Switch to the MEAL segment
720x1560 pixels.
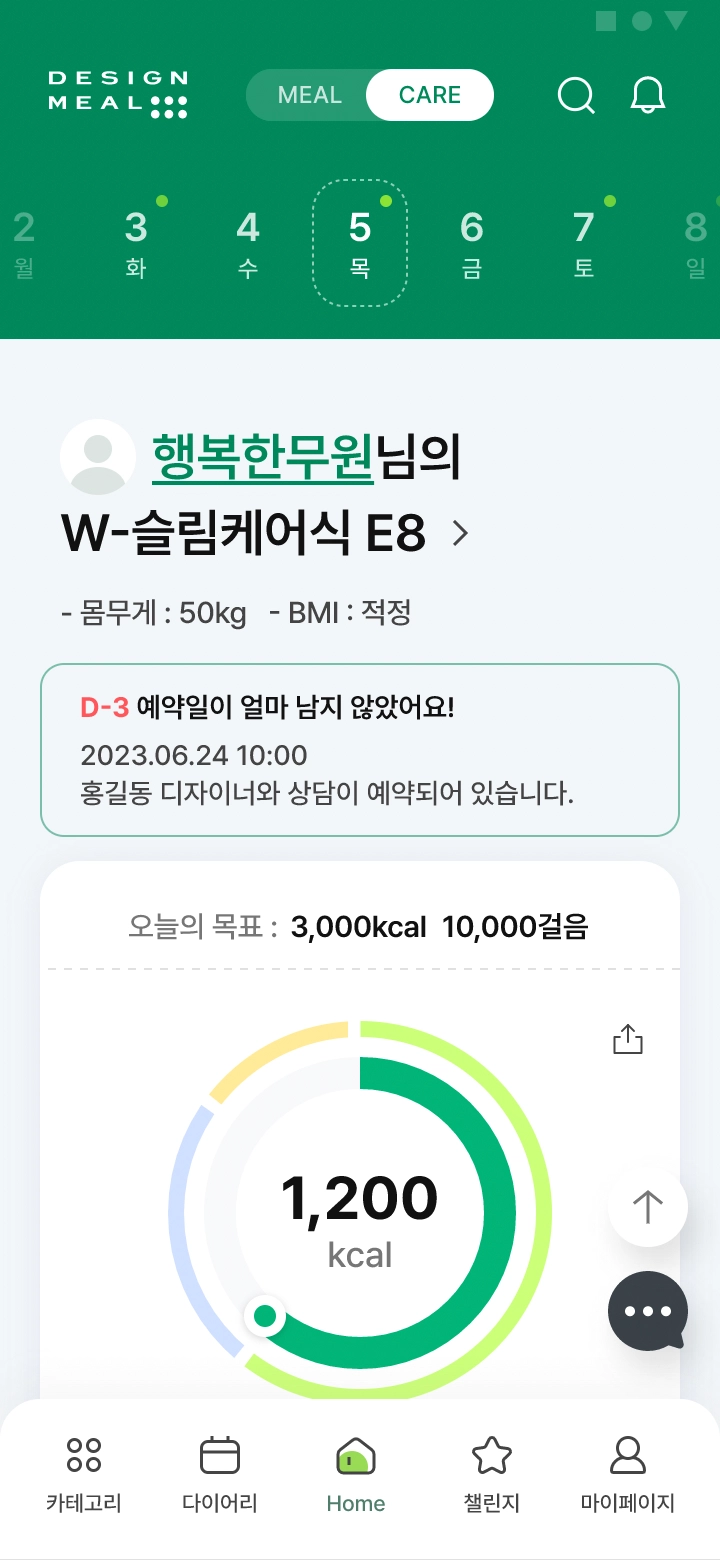pyautogui.click(x=309, y=95)
